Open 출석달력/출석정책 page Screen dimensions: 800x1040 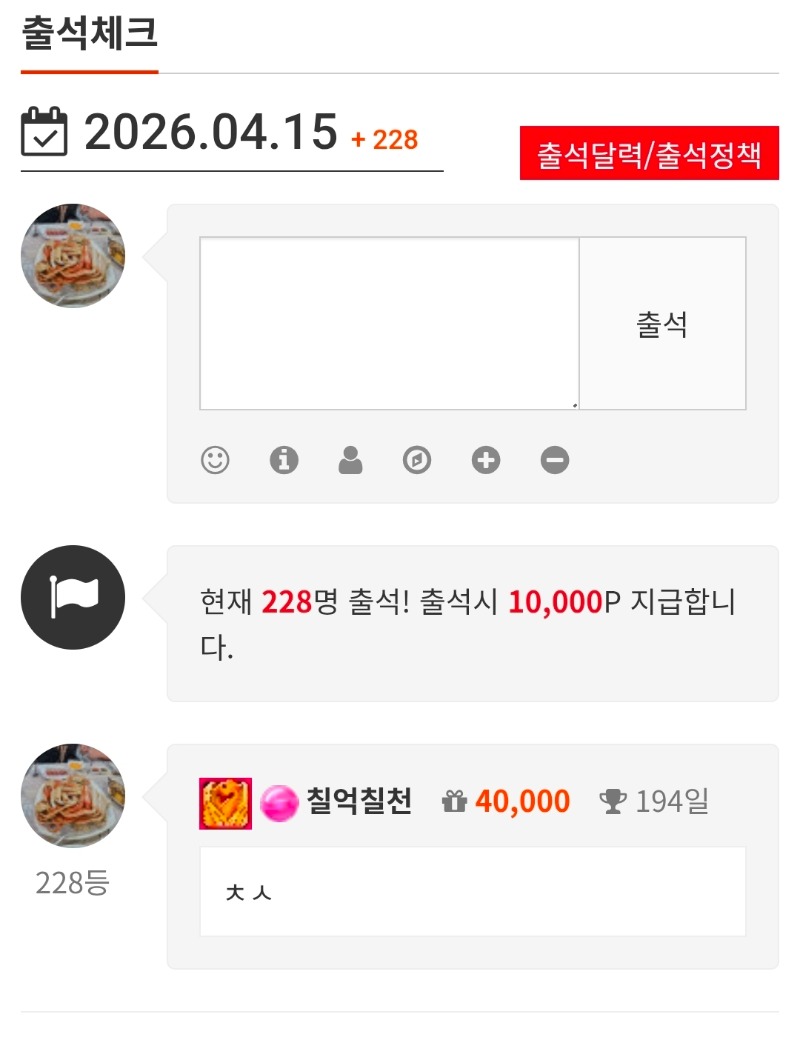coord(649,155)
